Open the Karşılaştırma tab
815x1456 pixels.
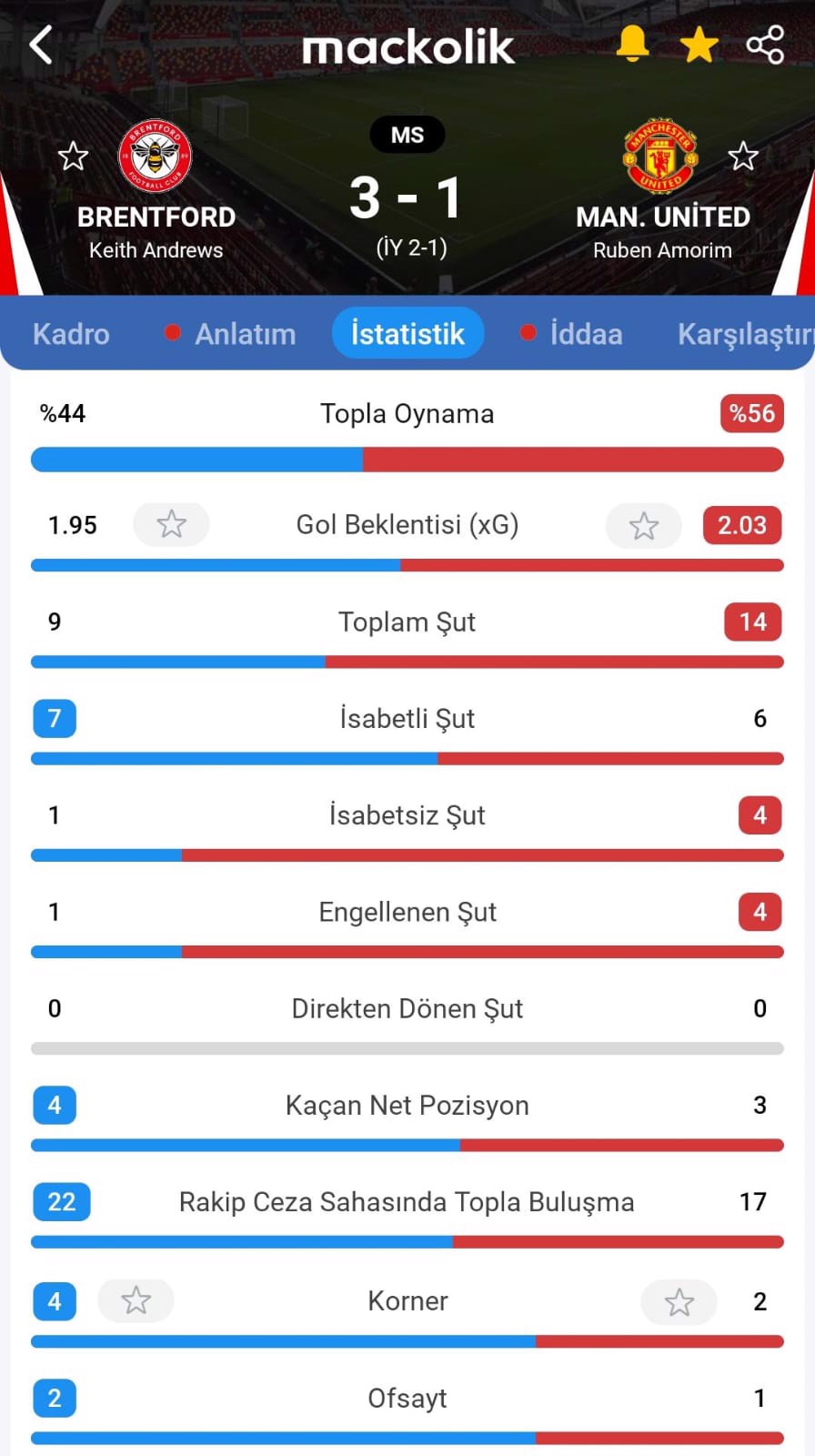(x=746, y=334)
